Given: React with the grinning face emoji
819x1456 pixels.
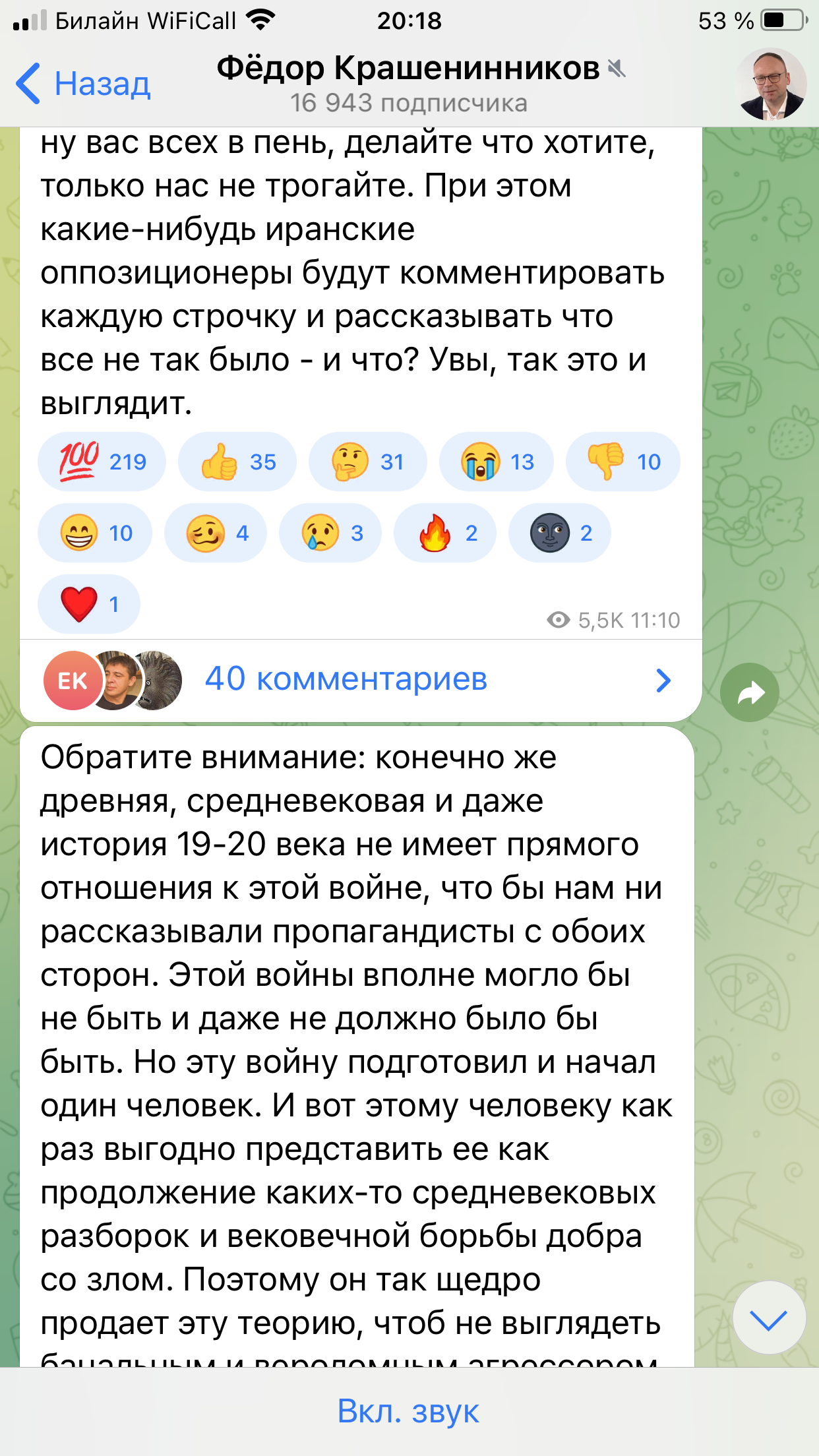Looking at the screenshot, I should pyautogui.click(x=95, y=533).
